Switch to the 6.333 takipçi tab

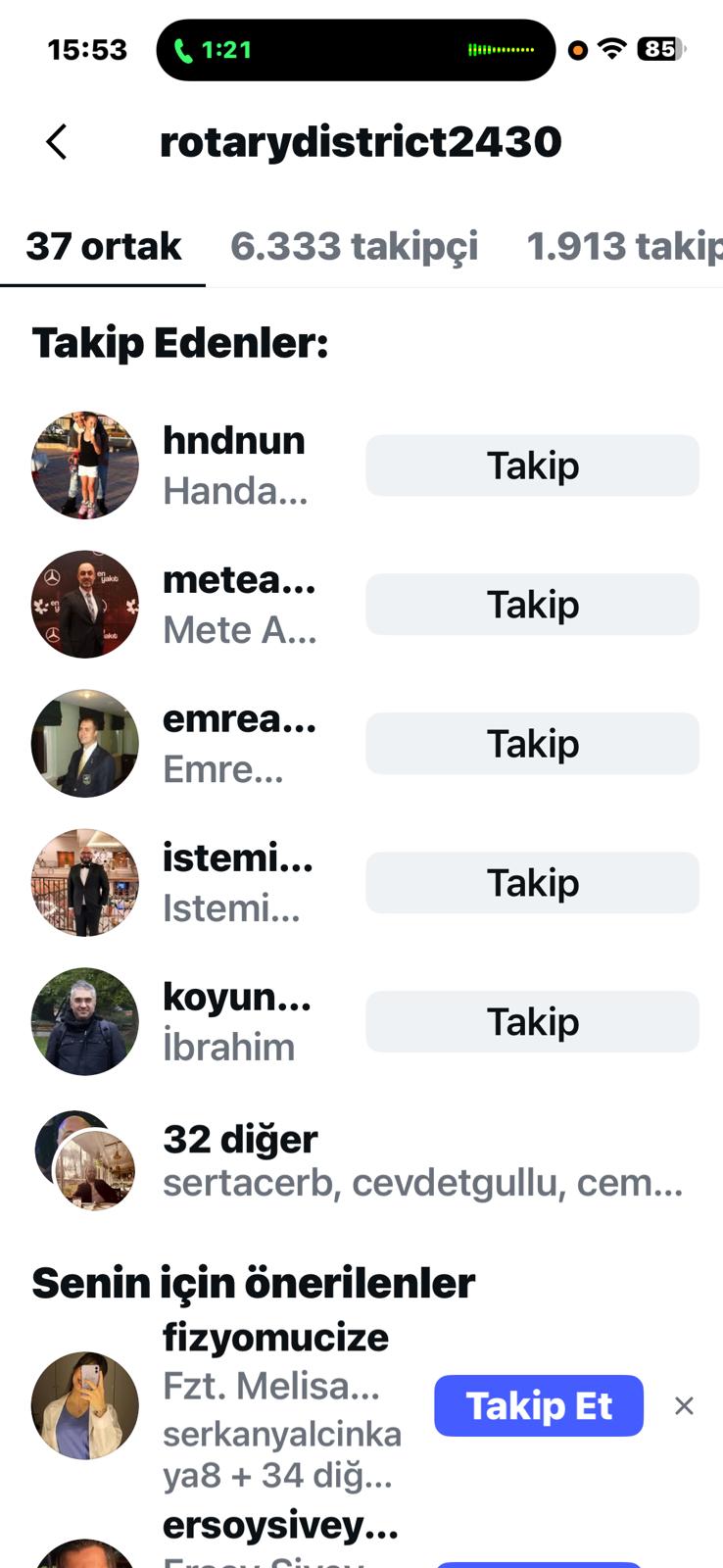(354, 246)
